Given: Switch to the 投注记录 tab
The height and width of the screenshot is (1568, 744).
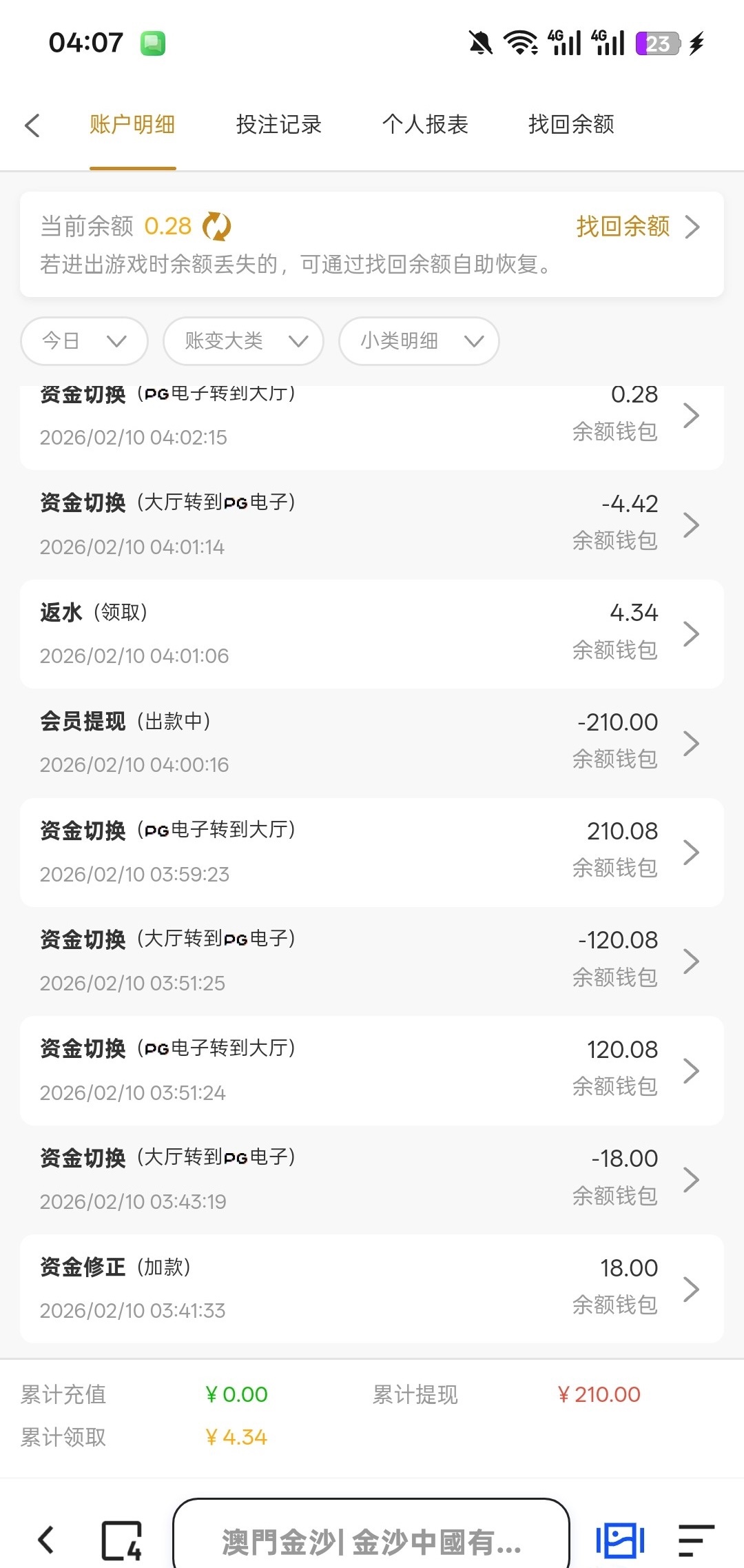Looking at the screenshot, I should pyautogui.click(x=278, y=125).
